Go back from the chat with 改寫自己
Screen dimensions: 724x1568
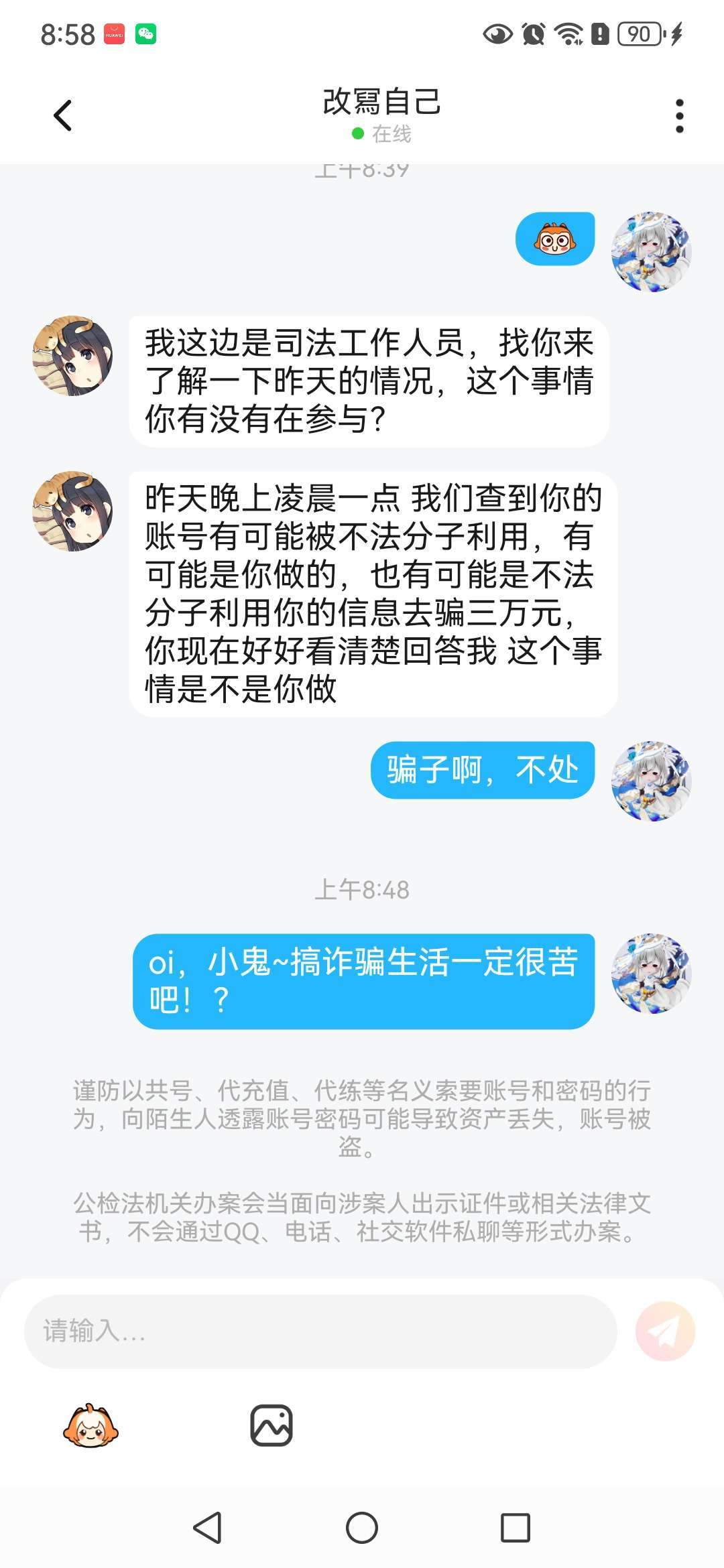coord(62,116)
